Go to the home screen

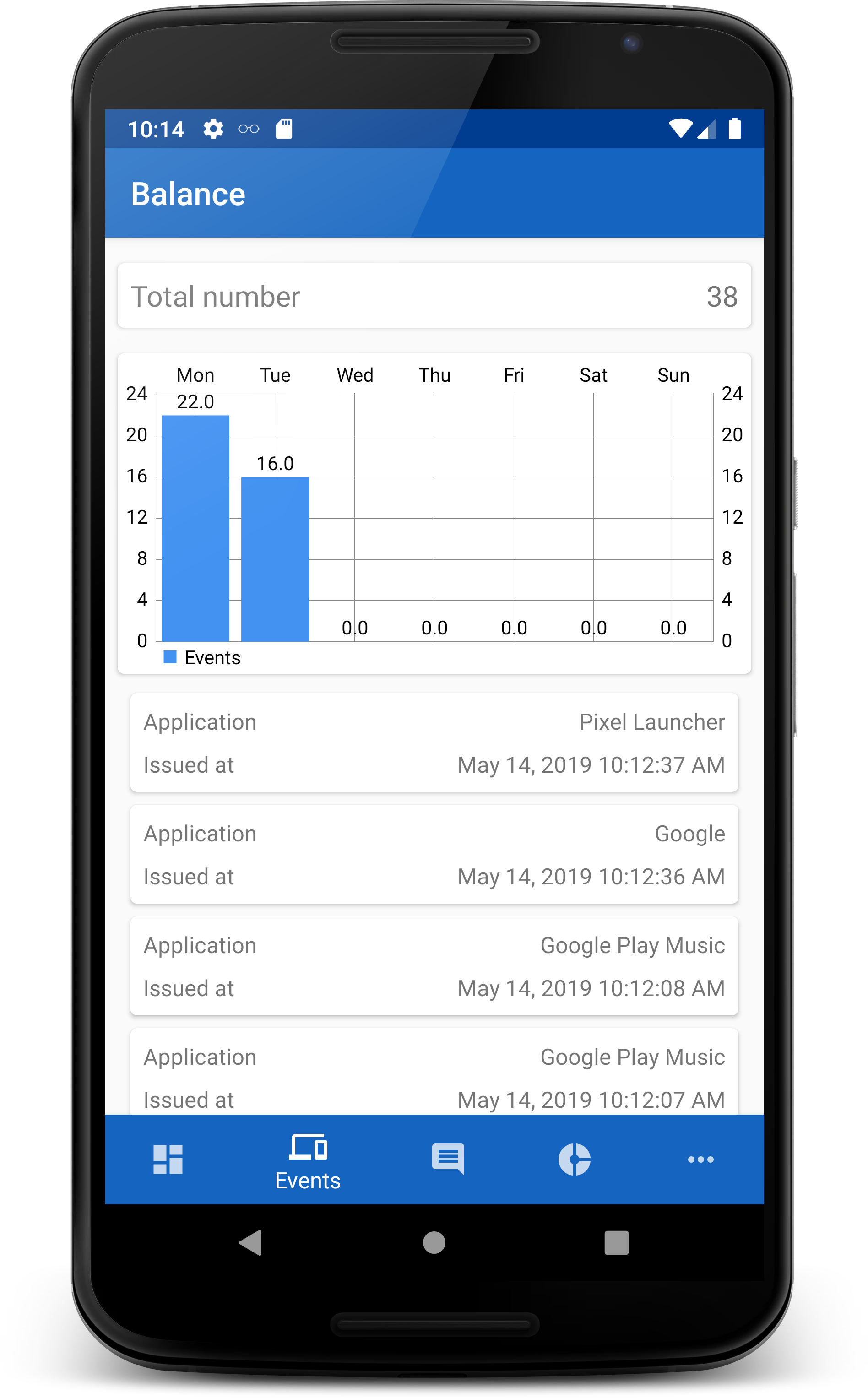pyautogui.click(x=434, y=1243)
